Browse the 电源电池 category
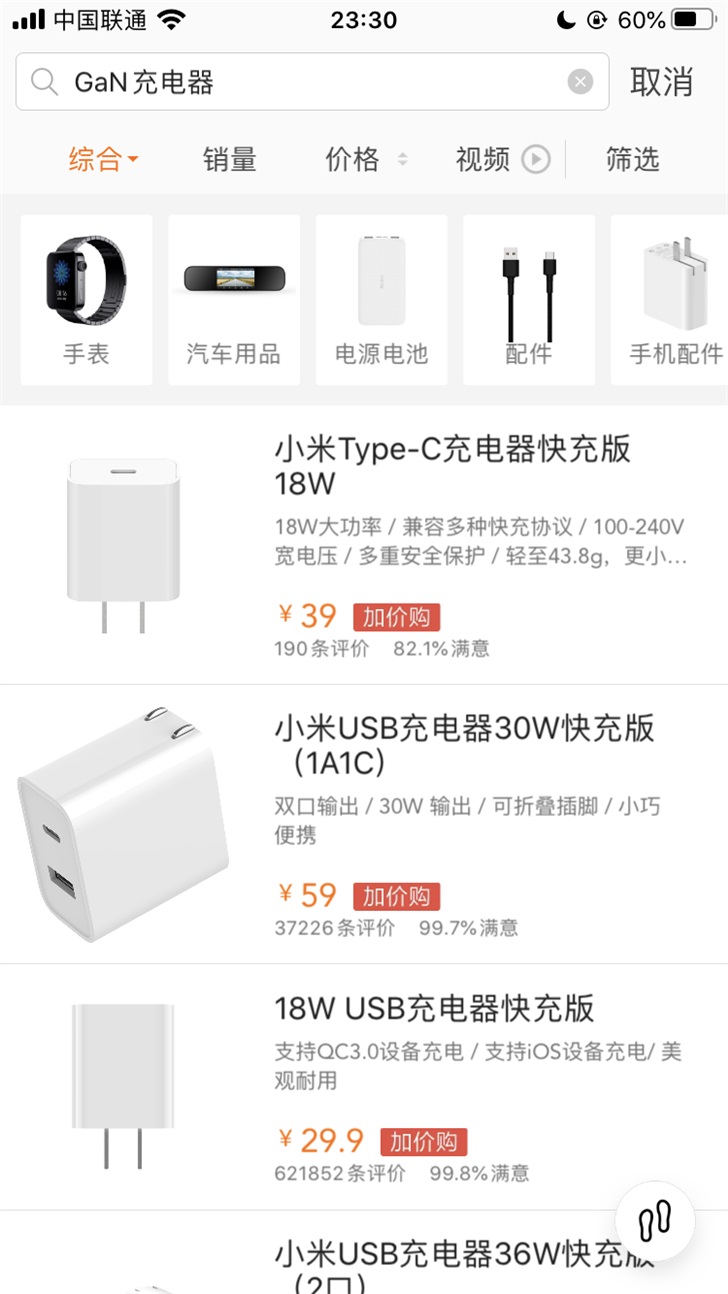The height and width of the screenshot is (1294, 728). pyautogui.click(x=381, y=299)
